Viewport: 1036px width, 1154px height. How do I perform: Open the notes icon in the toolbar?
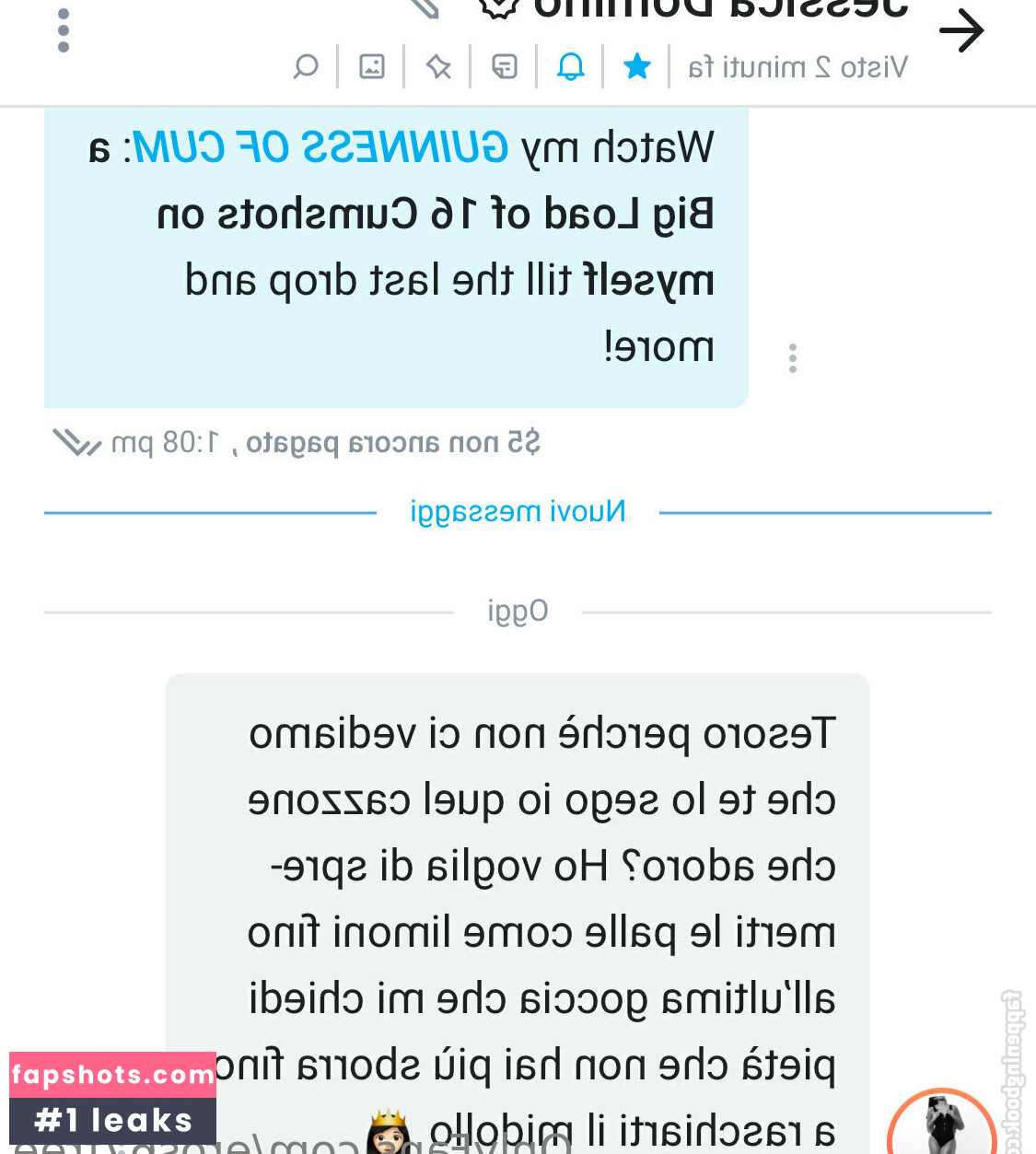[x=505, y=66]
